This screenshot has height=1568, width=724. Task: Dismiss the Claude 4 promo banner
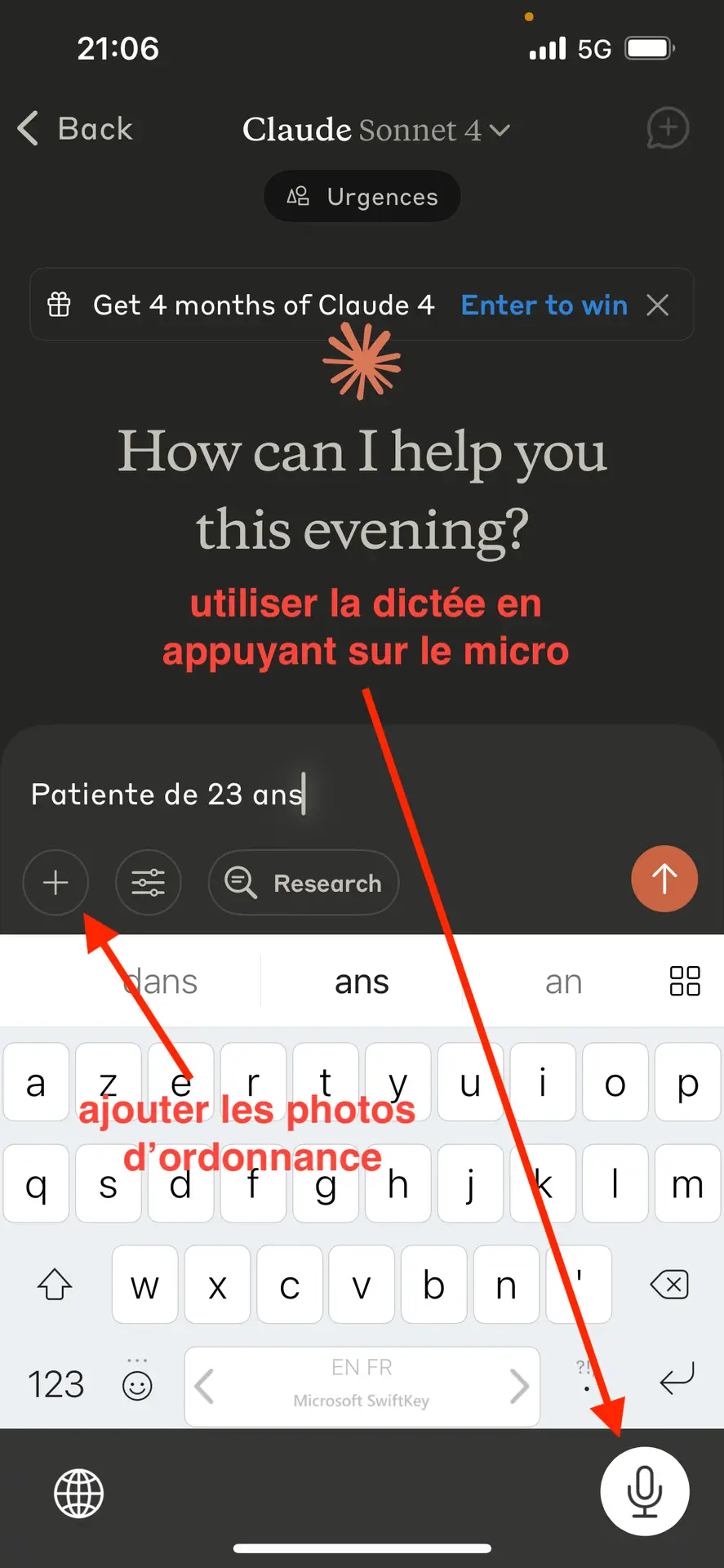(658, 305)
